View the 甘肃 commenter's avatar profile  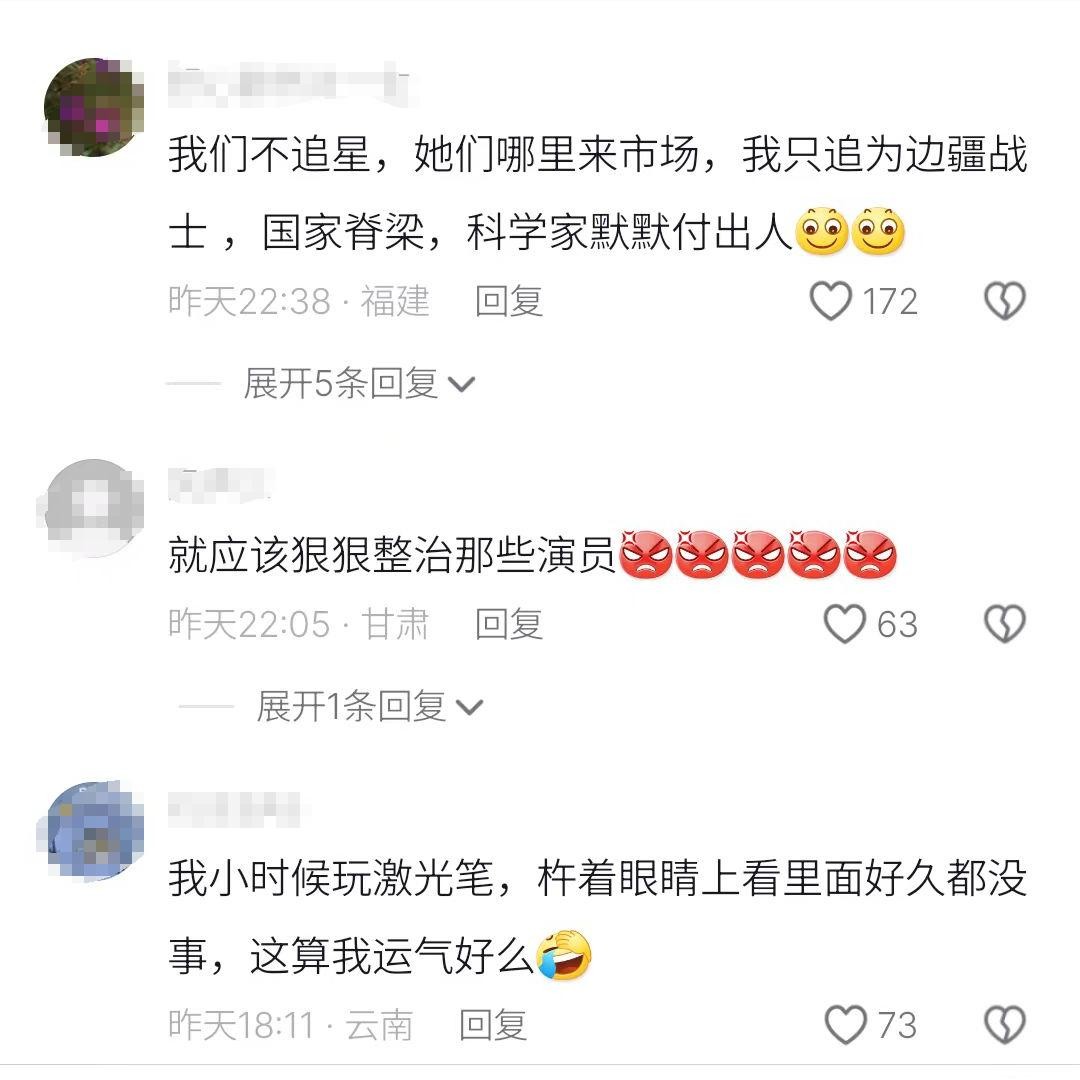pyautogui.click(x=90, y=509)
